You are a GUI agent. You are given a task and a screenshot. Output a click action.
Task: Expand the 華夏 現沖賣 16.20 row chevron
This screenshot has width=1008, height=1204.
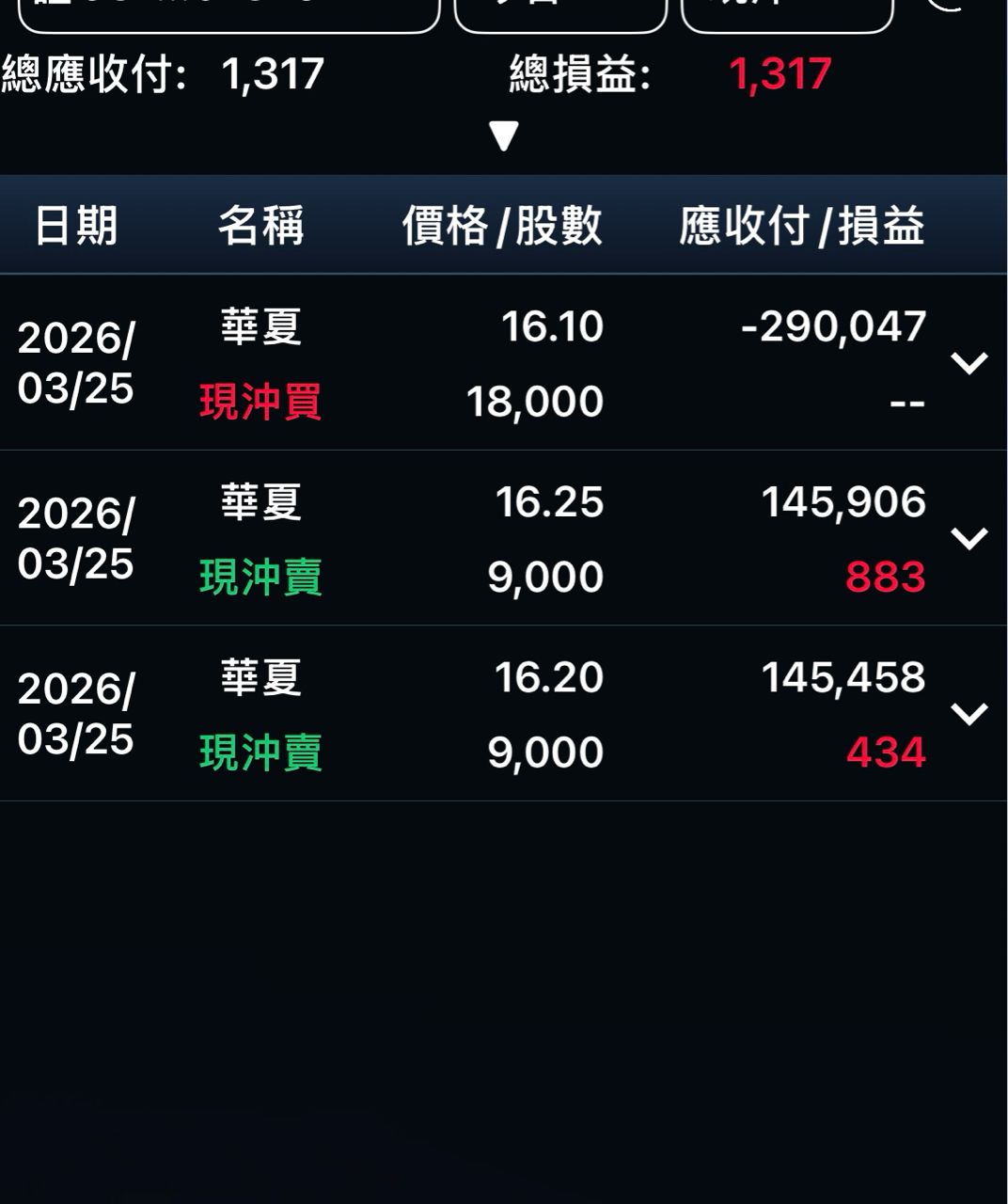click(969, 714)
